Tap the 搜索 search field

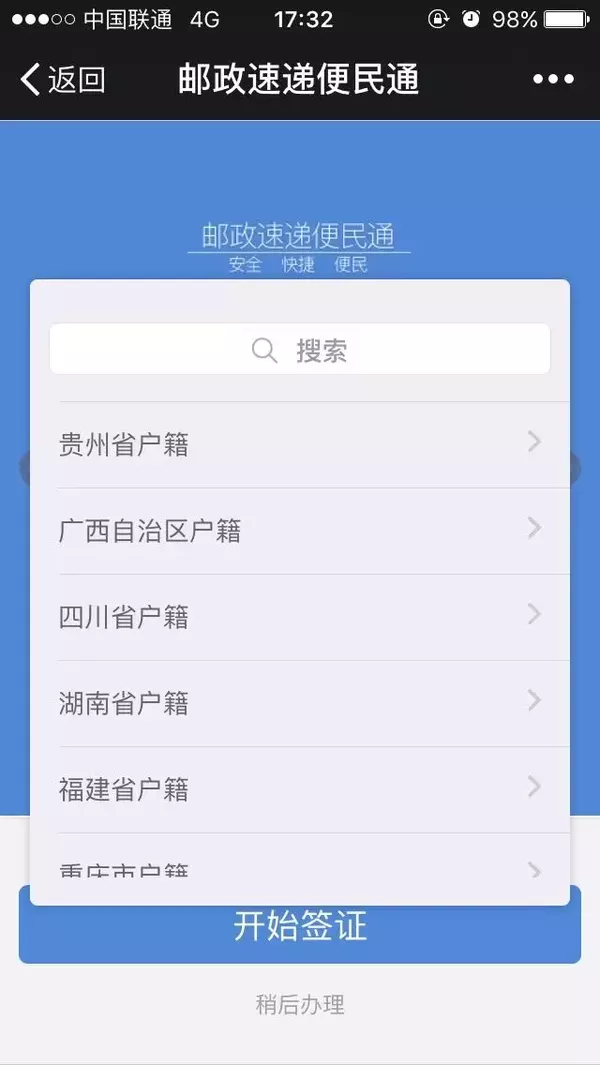coord(300,349)
